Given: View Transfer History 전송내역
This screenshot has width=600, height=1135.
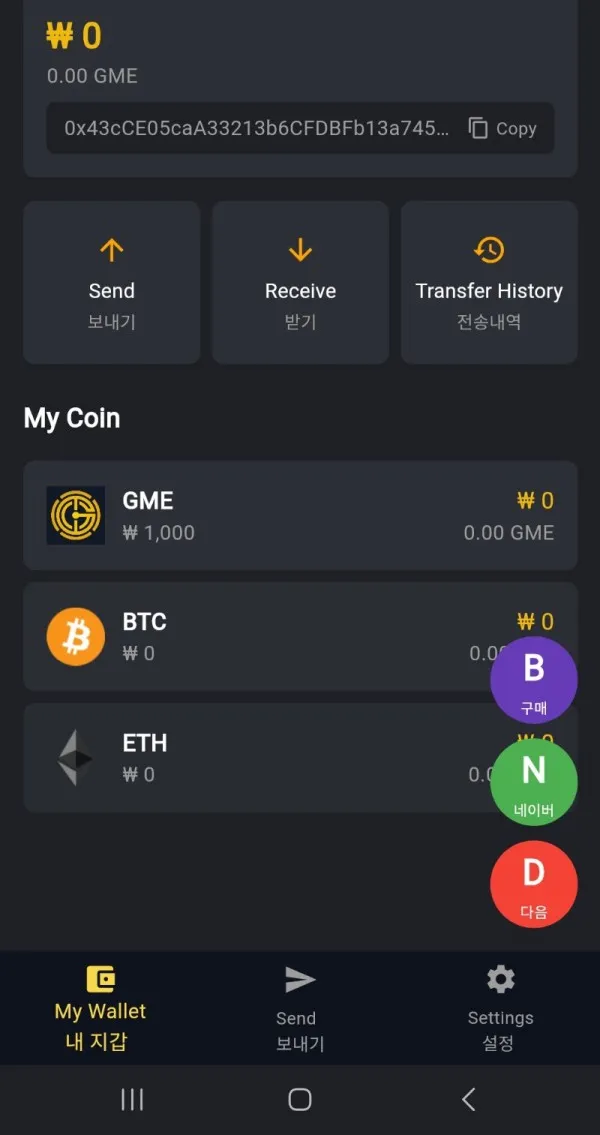Looking at the screenshot, I should [x=489, y=282].
